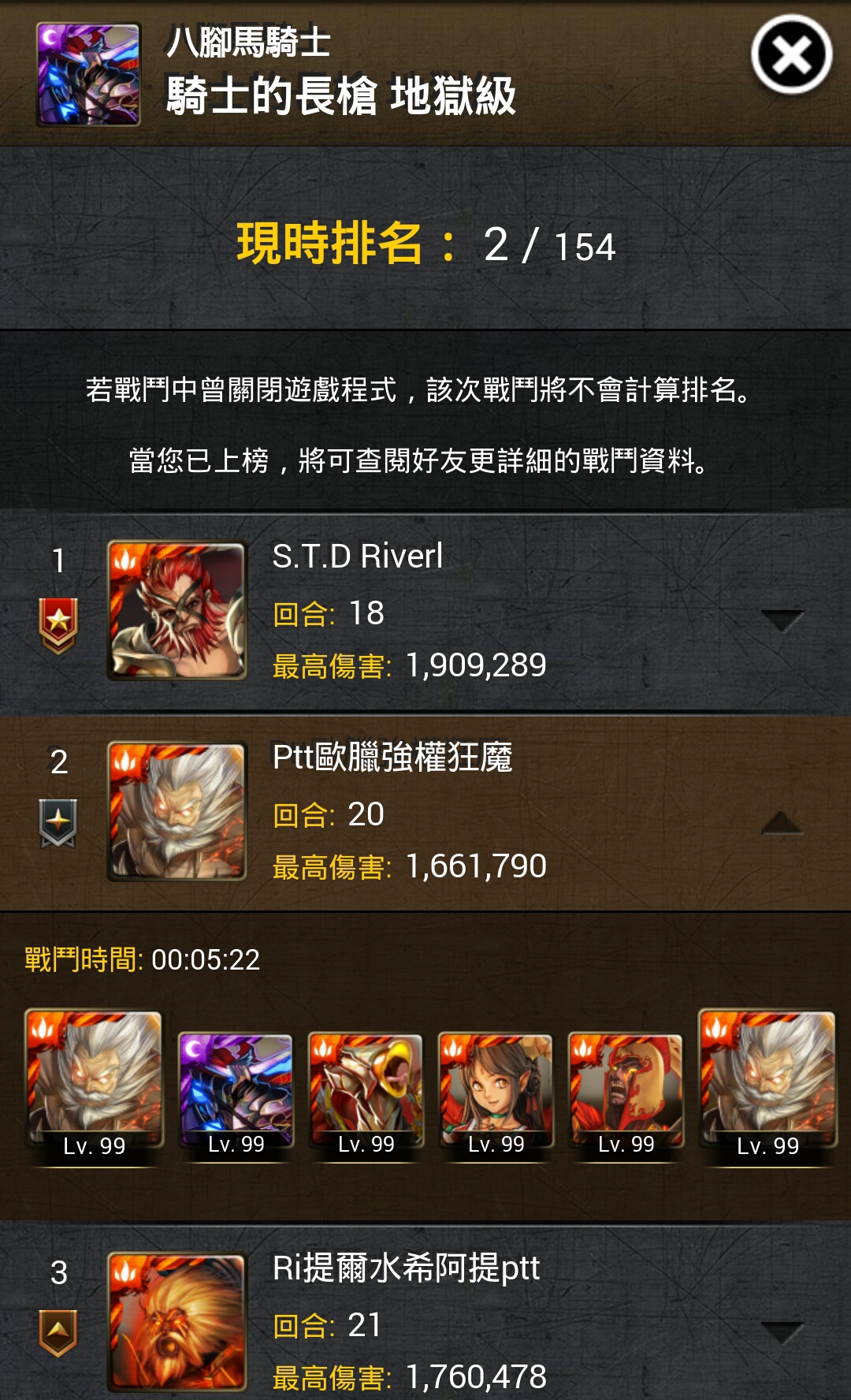Collapse Ptt歐臘強權狂魔's battle details
This screenshot has width=851, height=1400.
click(782, 822)
